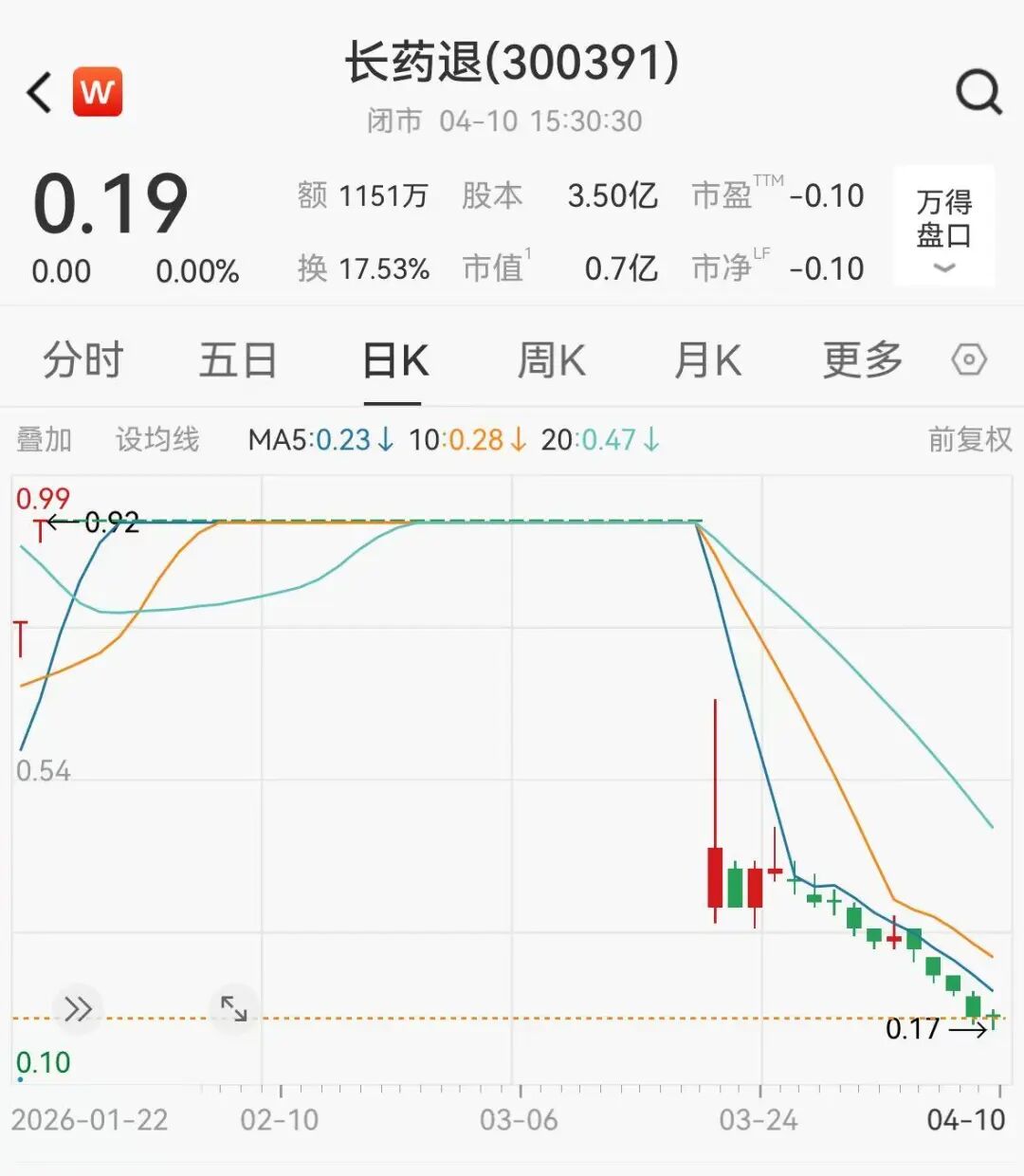Open chart settings hexagon icon
The image size is (1024, 1176).
969,360
